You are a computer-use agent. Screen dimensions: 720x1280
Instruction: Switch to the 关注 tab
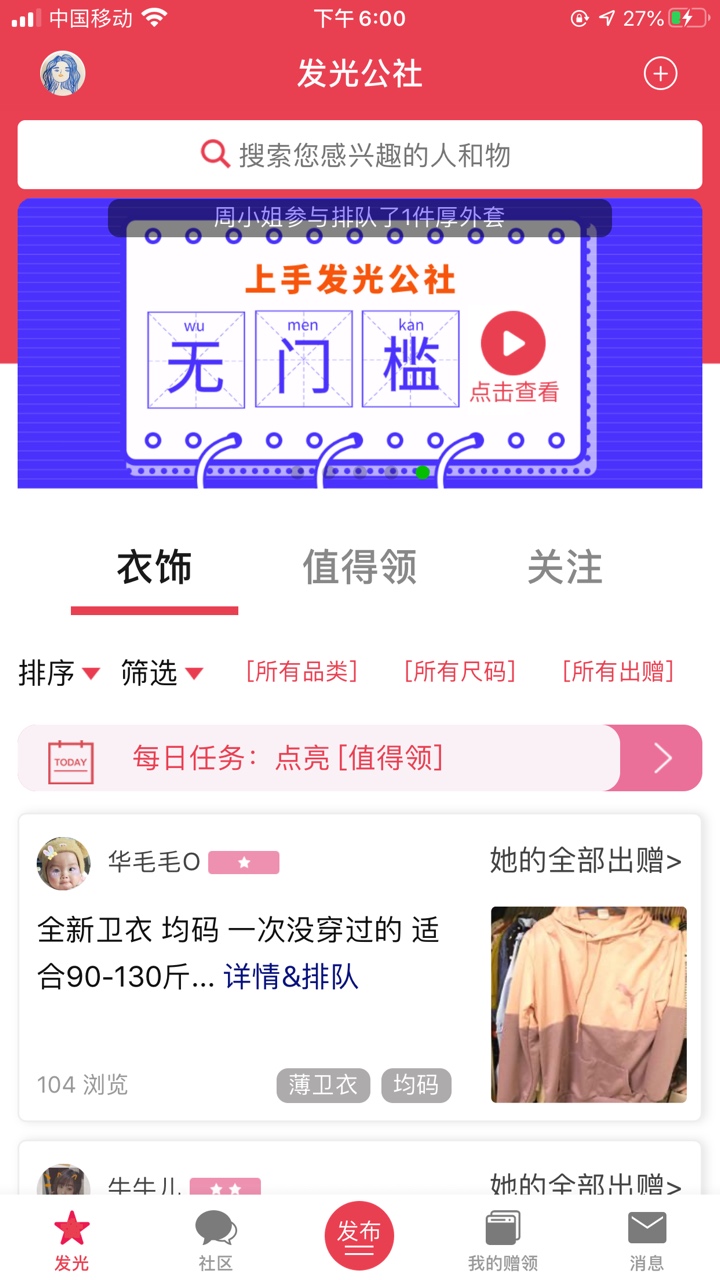[x=565, y=567]
